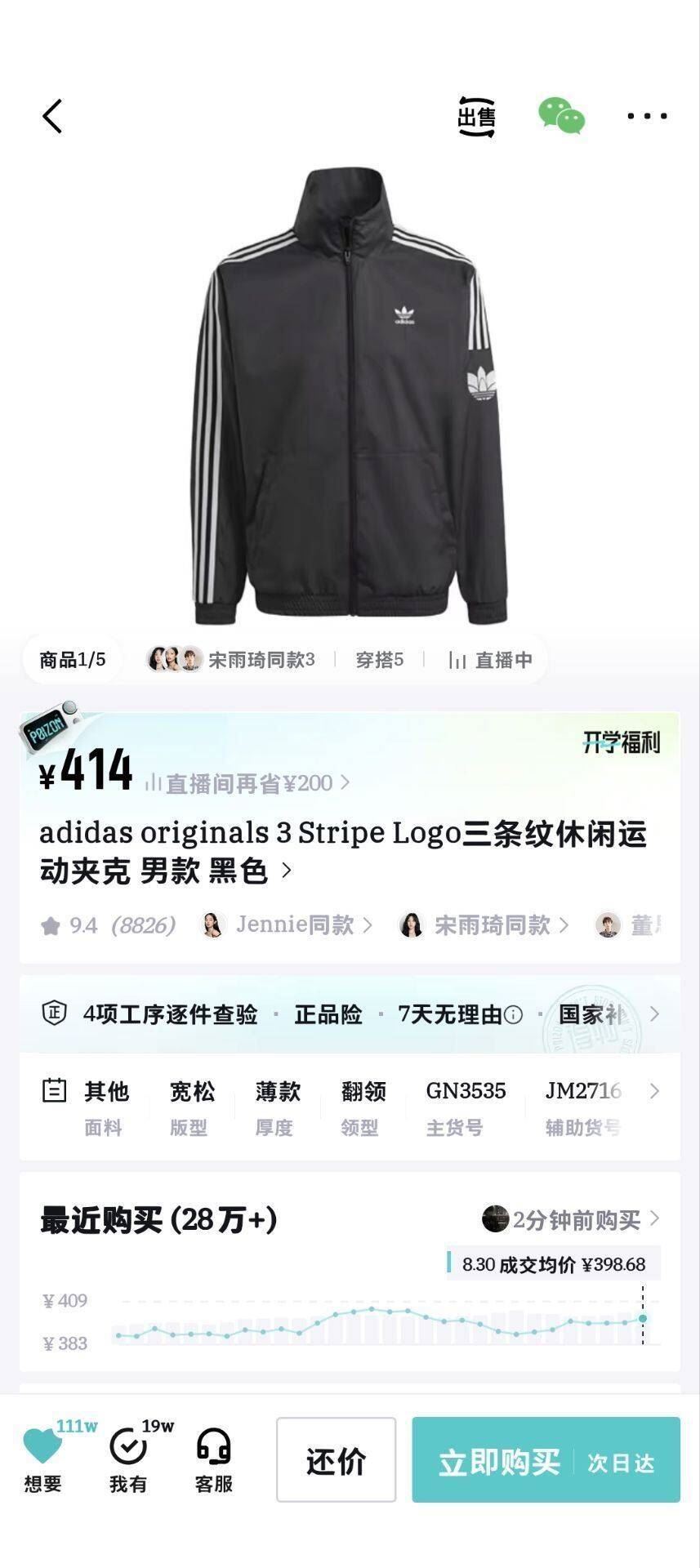Switch to the 穿搭5 outfits tab
The height and width of the screenshot is (1568, 700).
point(380,659)
